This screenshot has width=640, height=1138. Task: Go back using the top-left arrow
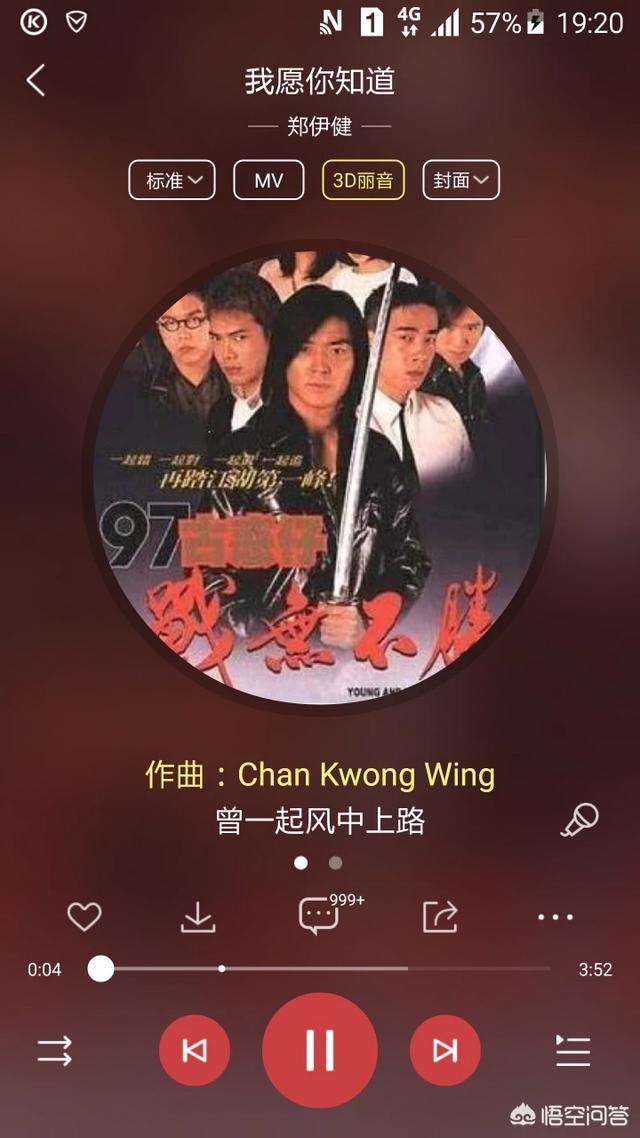(36, 80)
